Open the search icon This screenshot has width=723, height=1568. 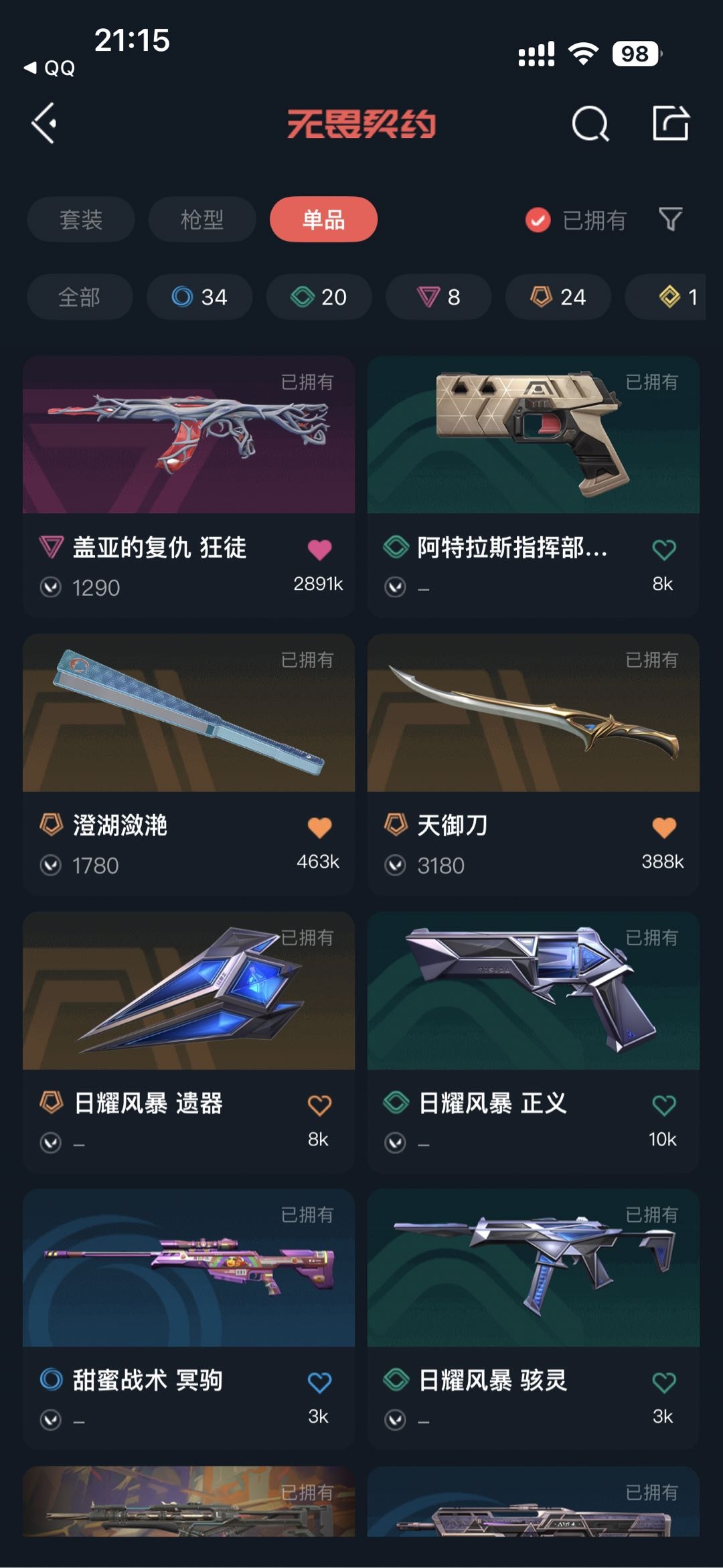point(590,123)
